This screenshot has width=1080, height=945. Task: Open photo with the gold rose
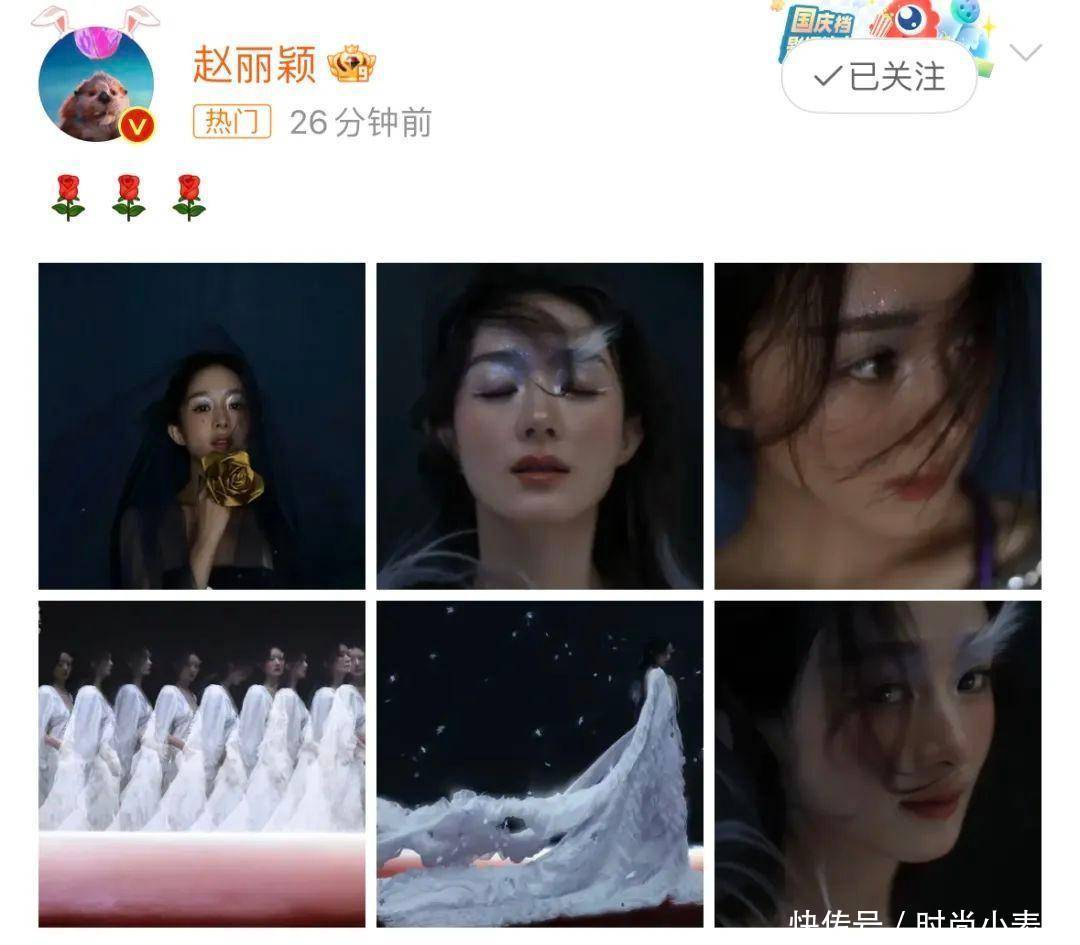tap(202, 426)
